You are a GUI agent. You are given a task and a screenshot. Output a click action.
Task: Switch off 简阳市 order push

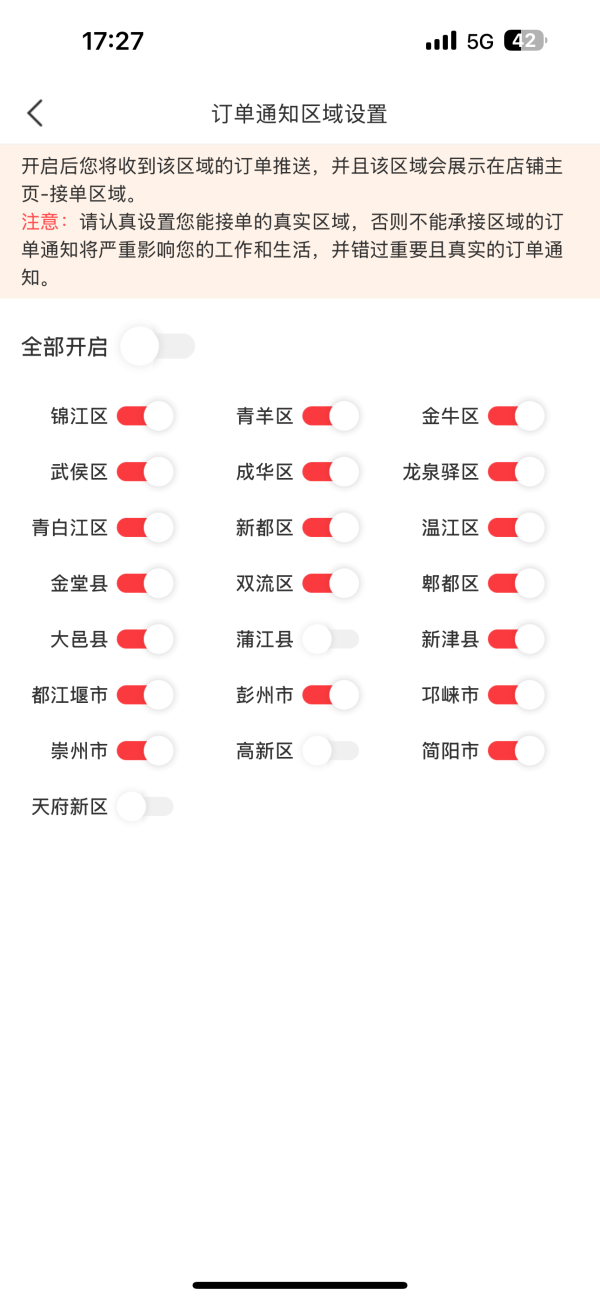516,750
